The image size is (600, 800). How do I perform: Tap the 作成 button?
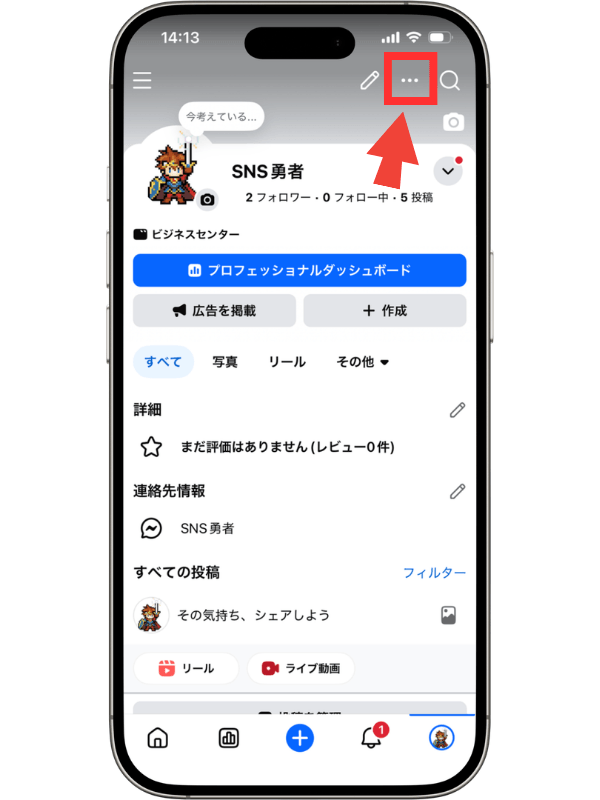point(385,310)
